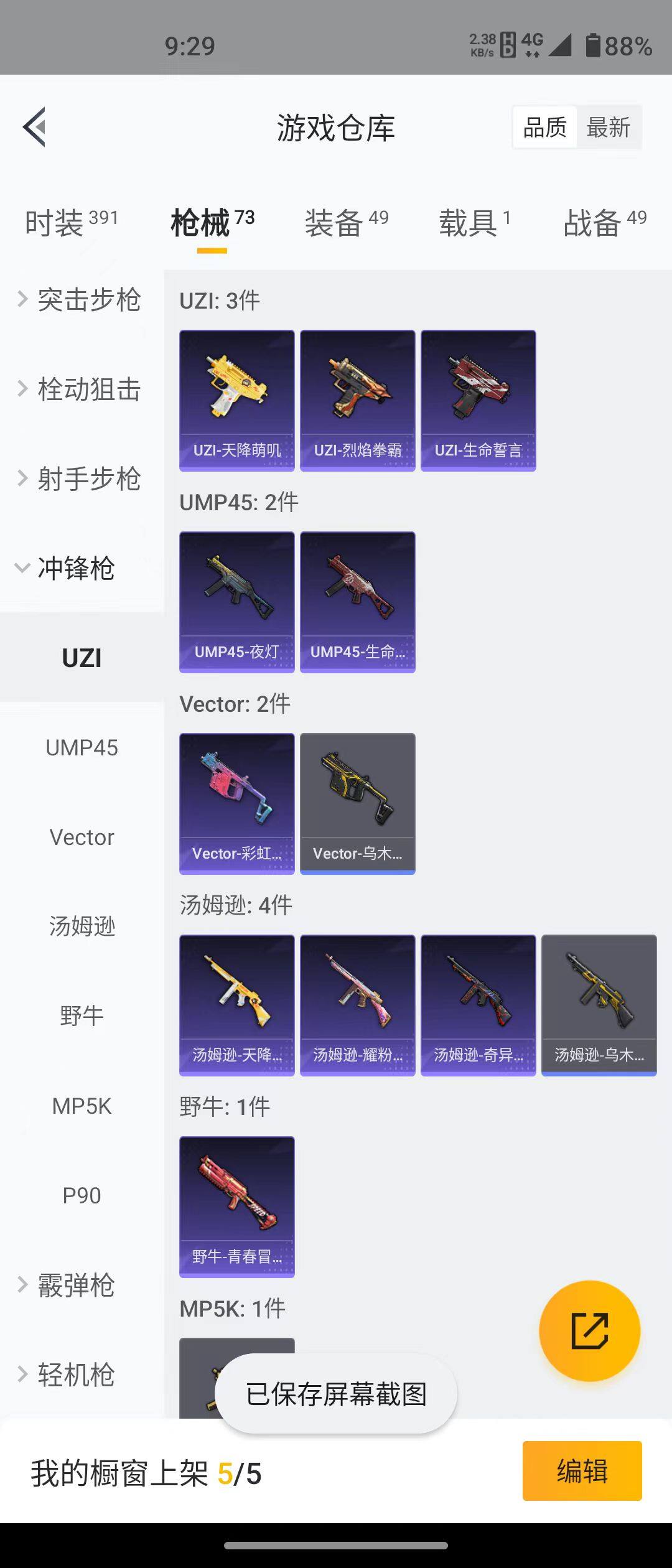Open the Vector-彩虹 skin
672x1568 pixels.
(x=236, y=803)
